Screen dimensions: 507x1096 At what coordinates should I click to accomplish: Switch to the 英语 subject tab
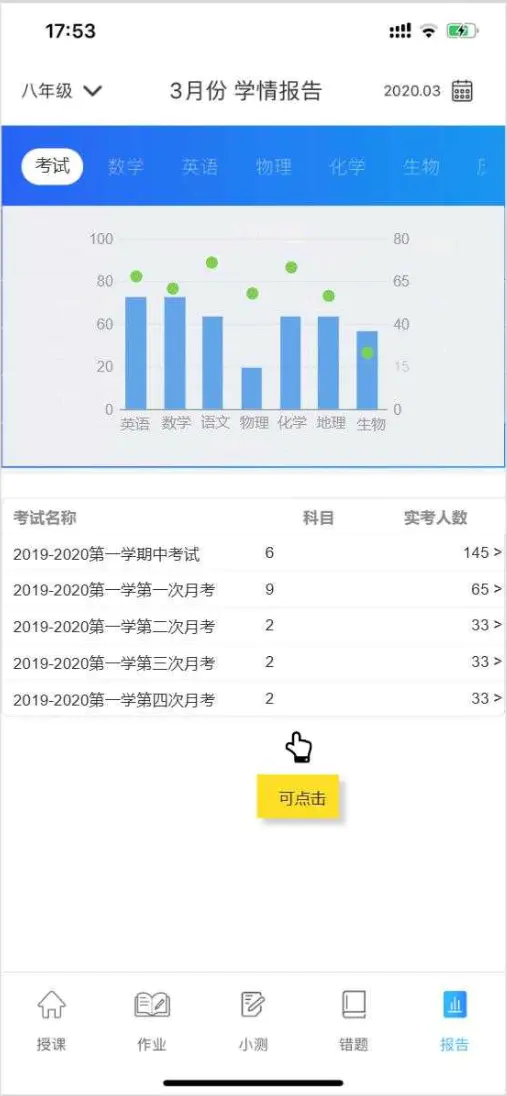(200, 166)
